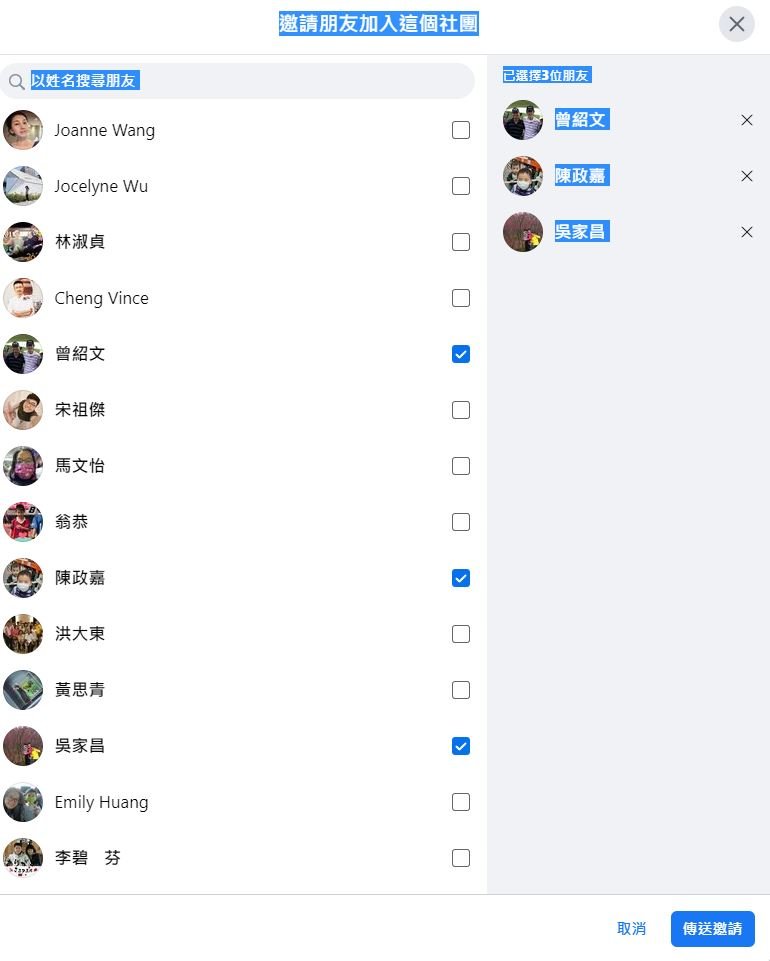
Task: Select 李碧 芬 to invite
Action: tap(461, 858)
